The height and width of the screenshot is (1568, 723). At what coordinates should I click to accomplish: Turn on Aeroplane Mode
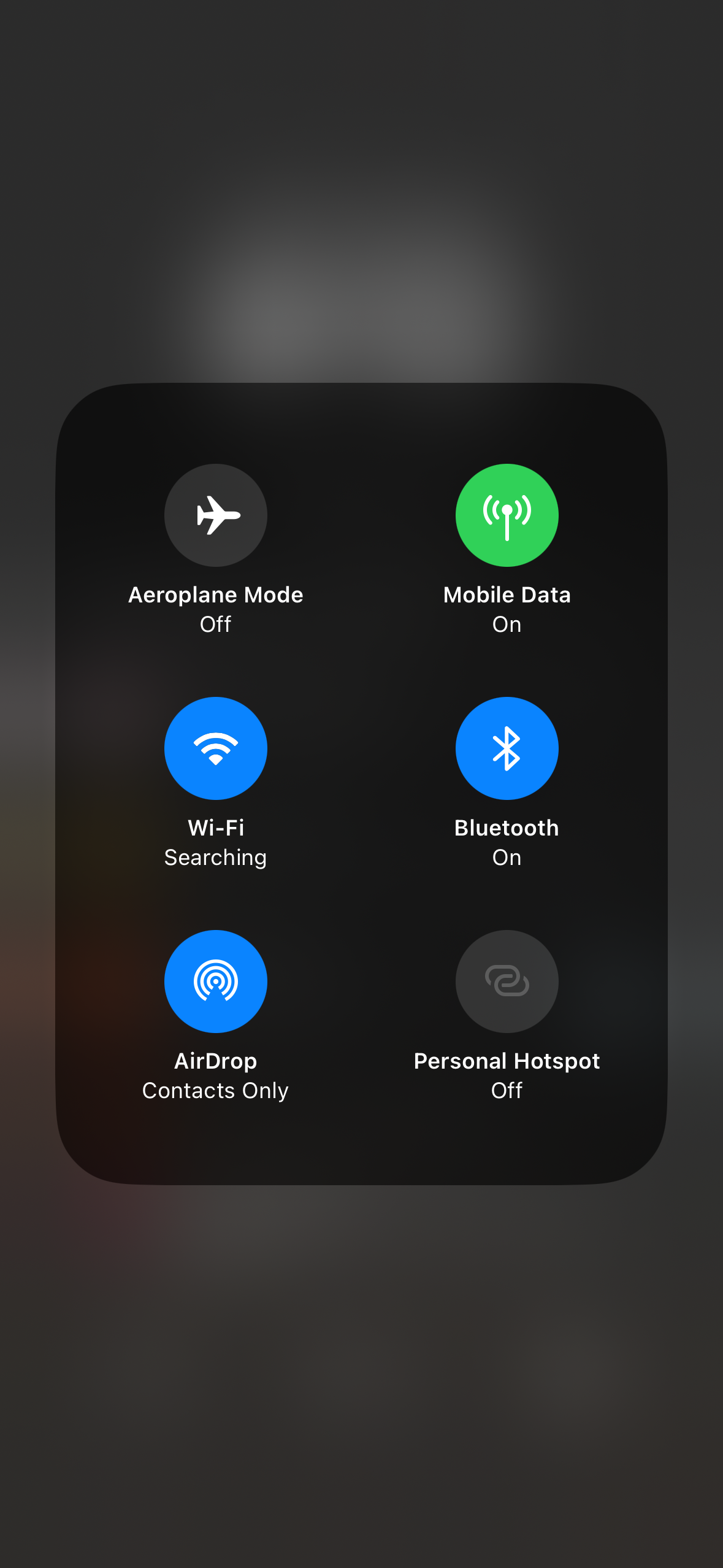coord(216,515)
